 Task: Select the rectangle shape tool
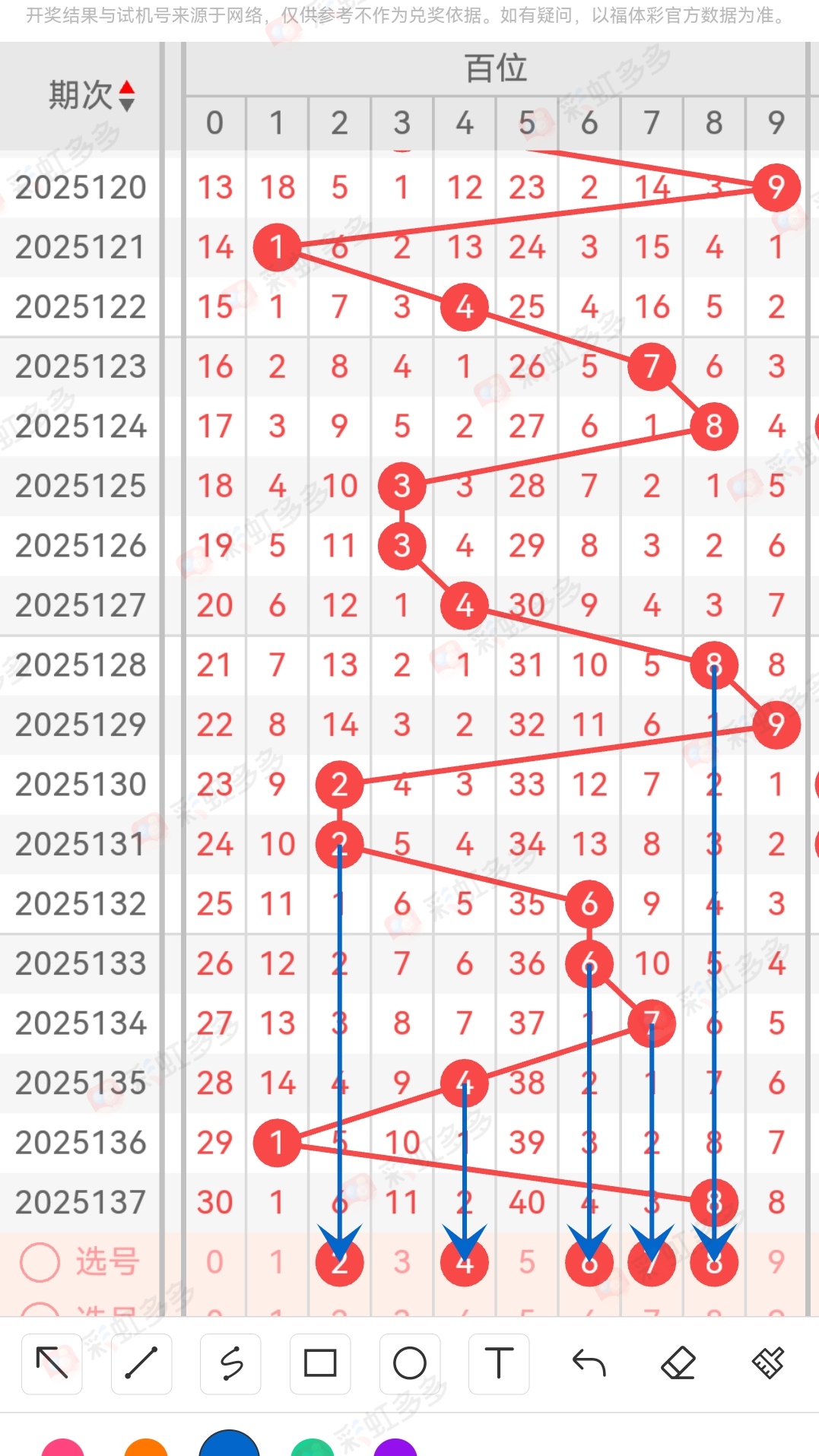click(x=320, y=1363)
